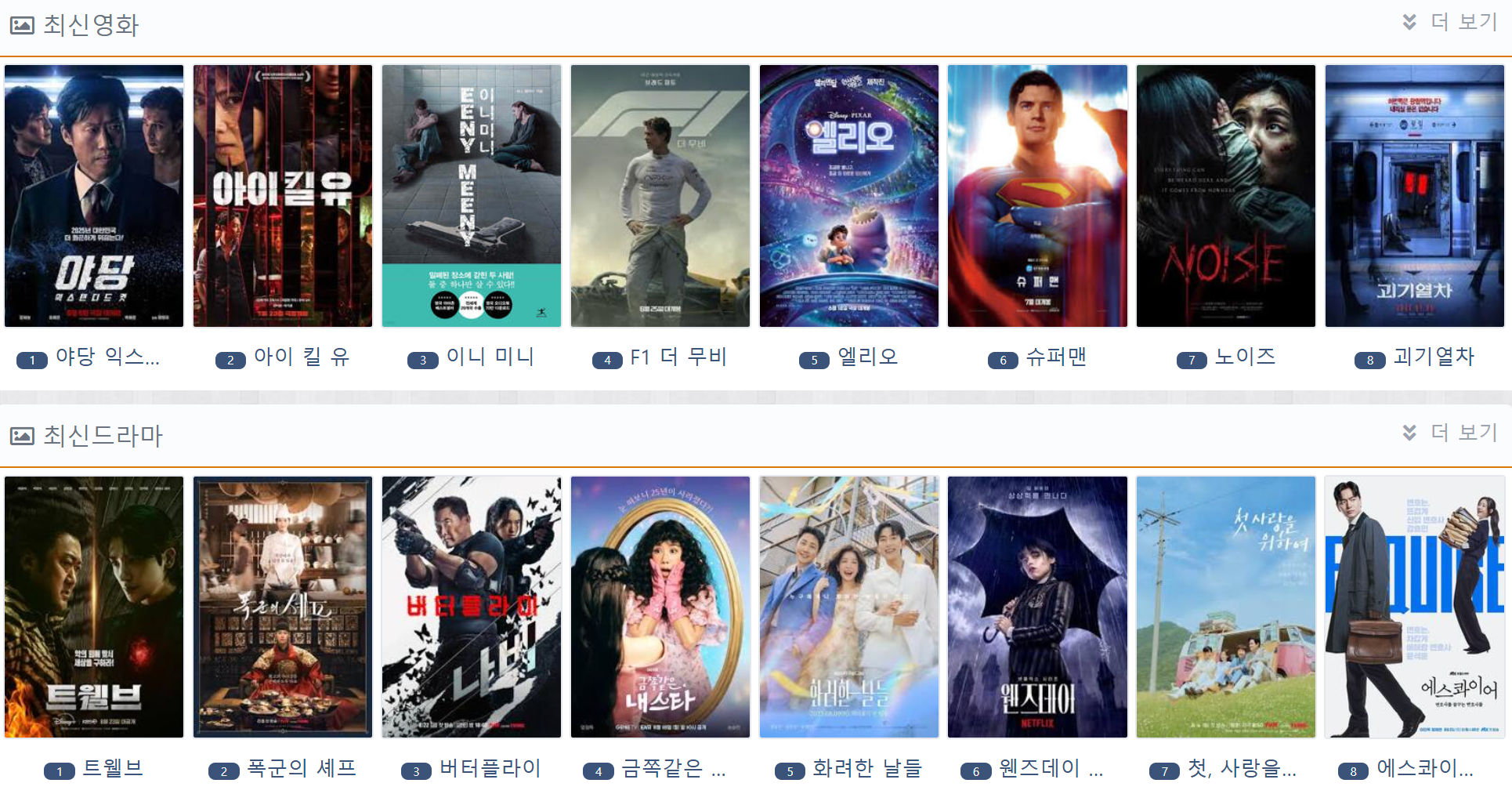
Task: Open the 웬즈데이 drama poster
Action: (x=1037, y=607)
